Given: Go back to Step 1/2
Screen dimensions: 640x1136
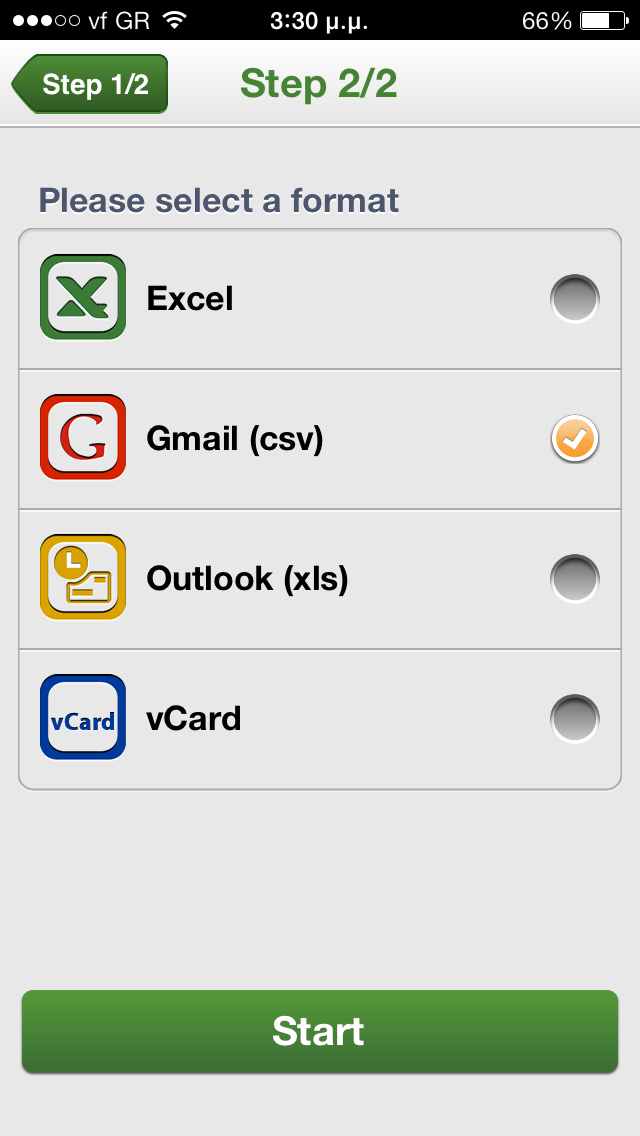Looking at the screenshot, I should [90, 84].
